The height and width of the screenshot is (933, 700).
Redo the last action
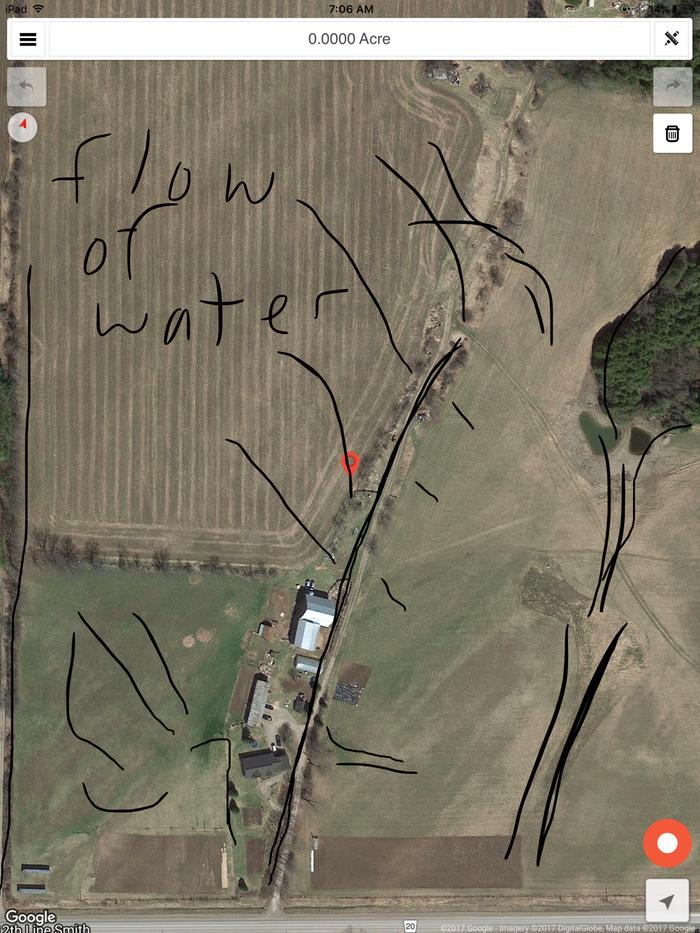tap(672, 87)
